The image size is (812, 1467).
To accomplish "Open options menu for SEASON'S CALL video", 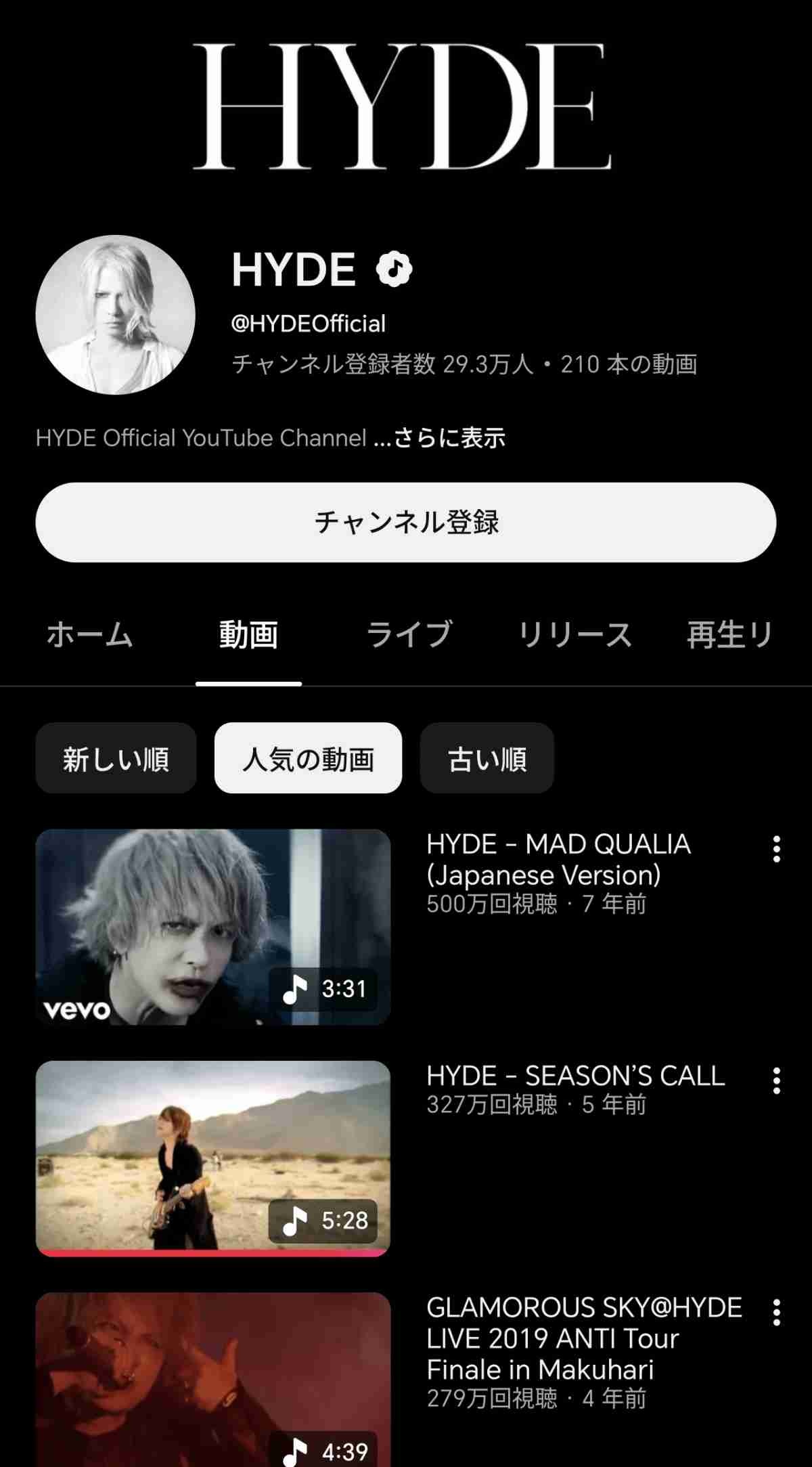I will (776, 1080).
